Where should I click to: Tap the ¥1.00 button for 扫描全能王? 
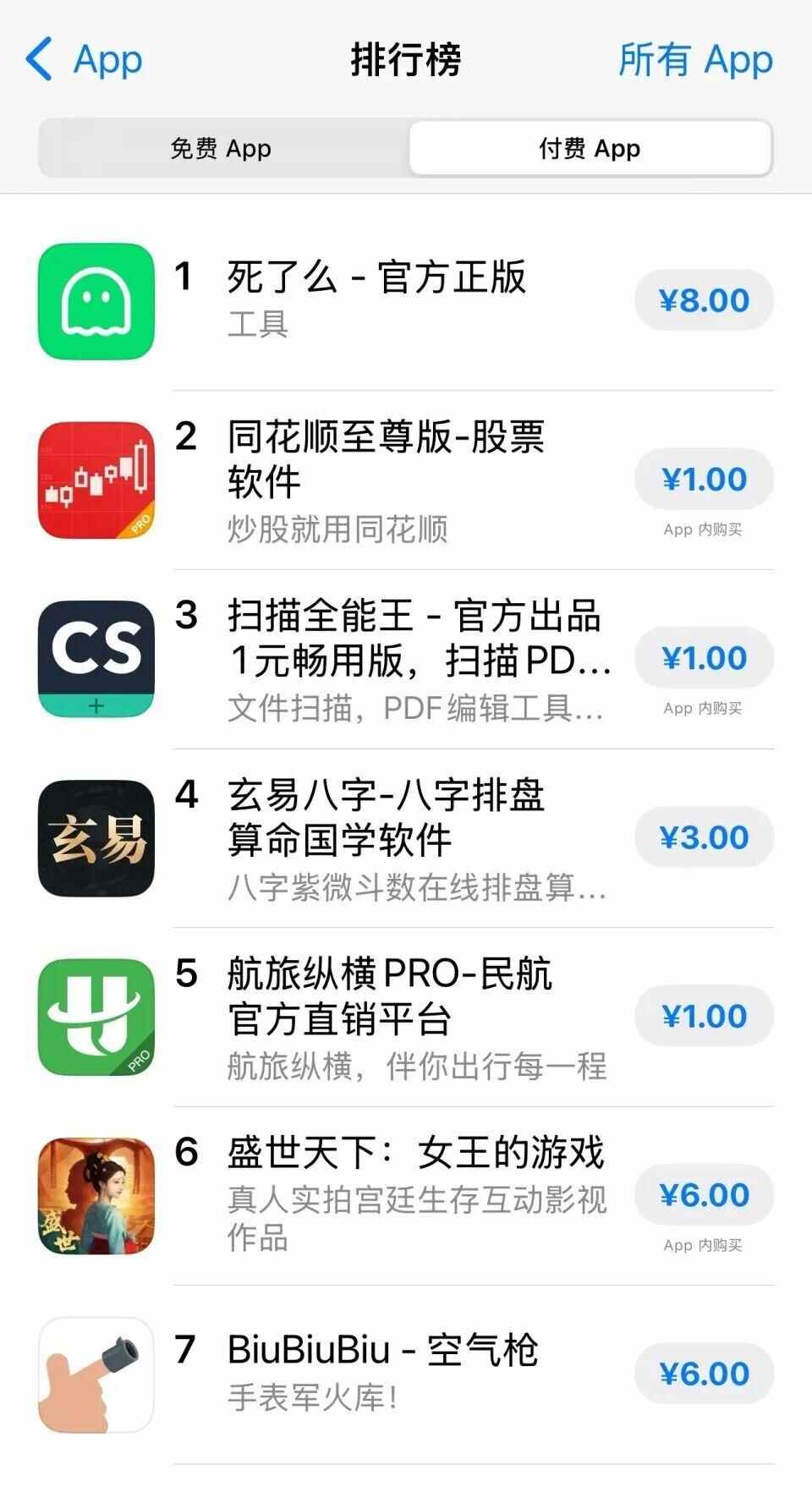click(x=704, y=658)
